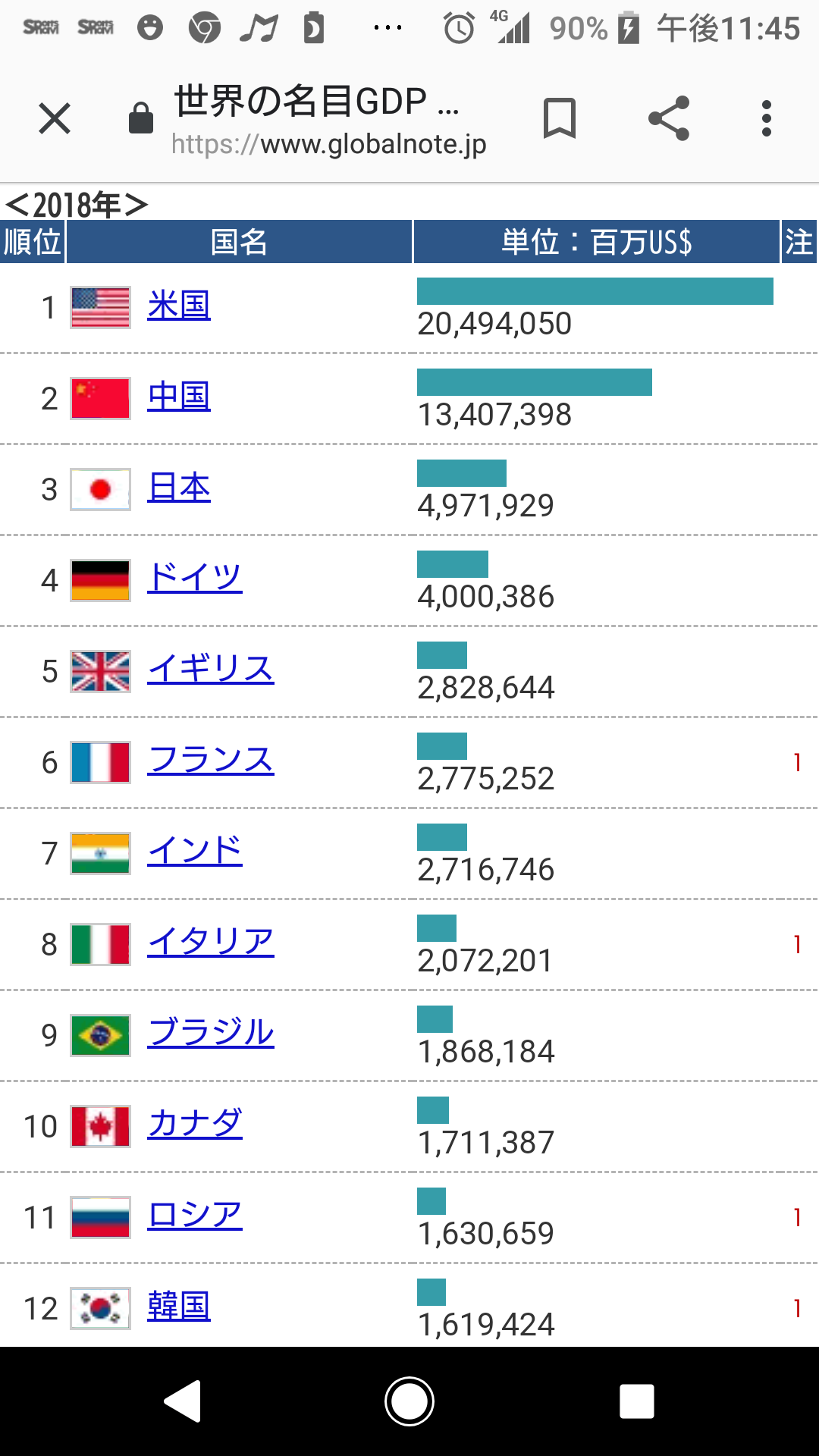Share the page link
This screenshot has width=819, height=1456.
pos(669,118)
